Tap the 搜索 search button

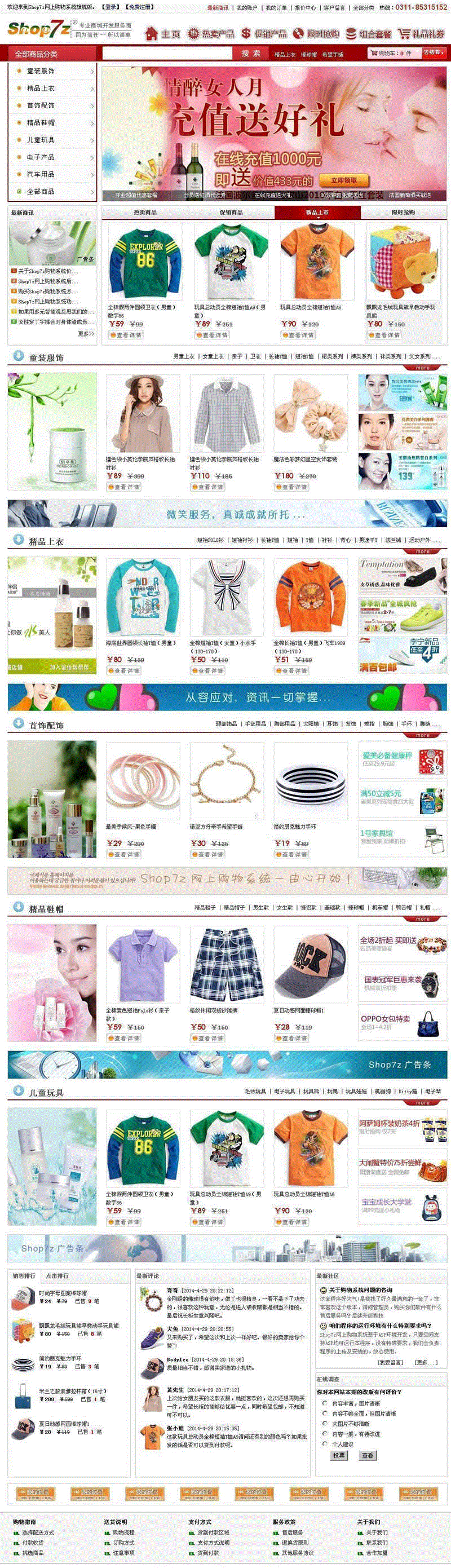click(250, 54)
